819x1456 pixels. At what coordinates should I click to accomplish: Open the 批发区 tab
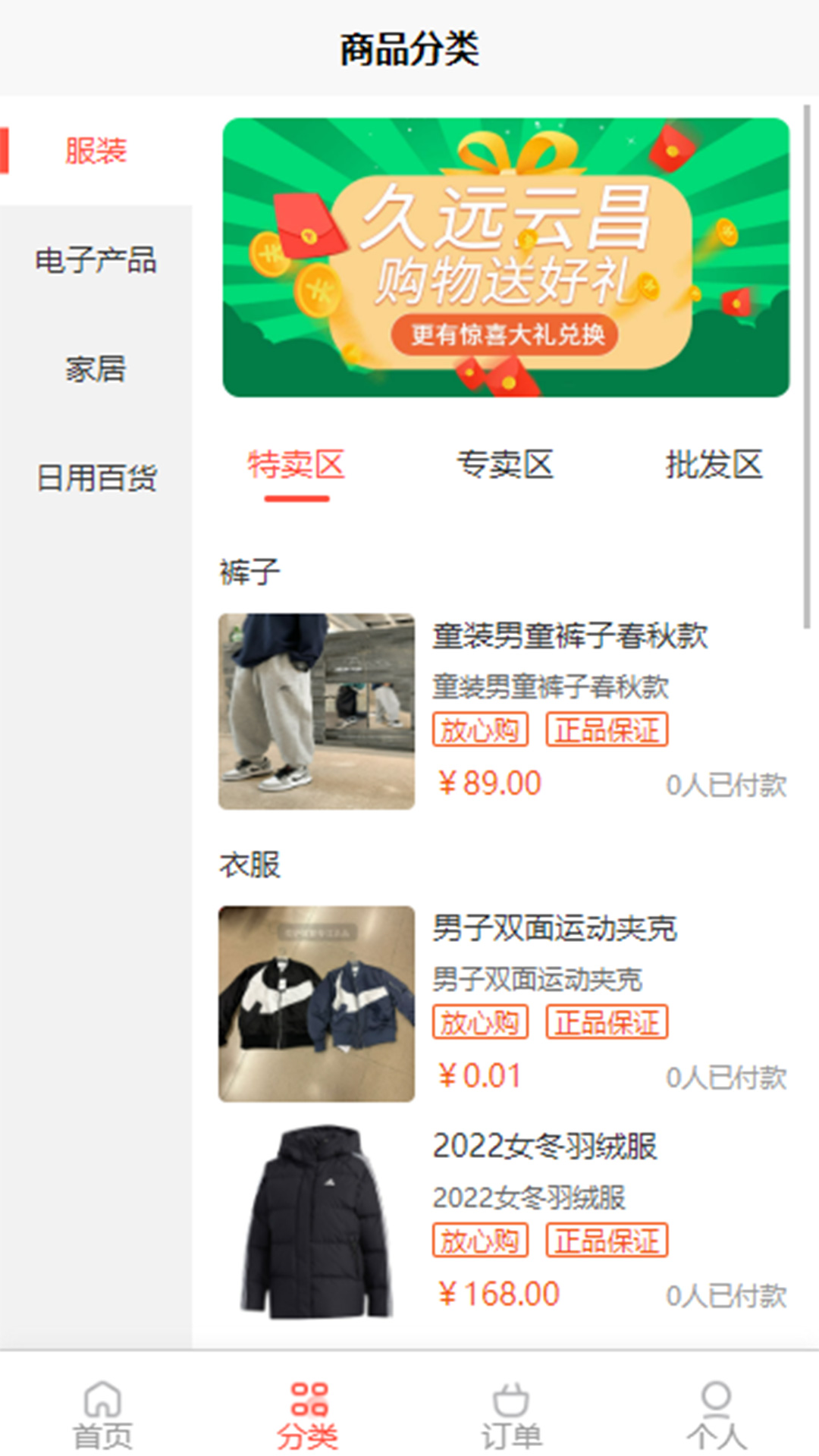tap(714, 465)
